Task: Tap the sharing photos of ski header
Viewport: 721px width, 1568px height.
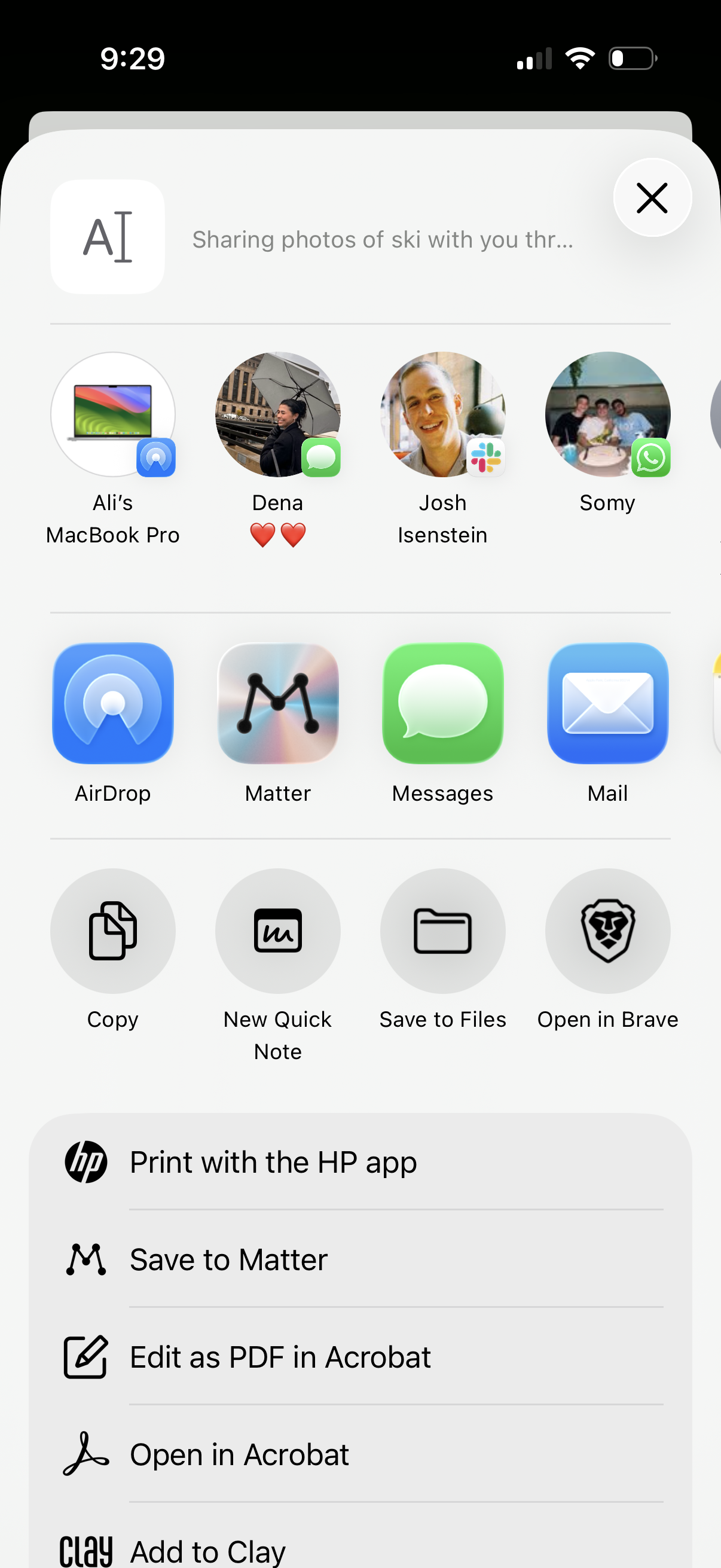Action: coord(382,239)
